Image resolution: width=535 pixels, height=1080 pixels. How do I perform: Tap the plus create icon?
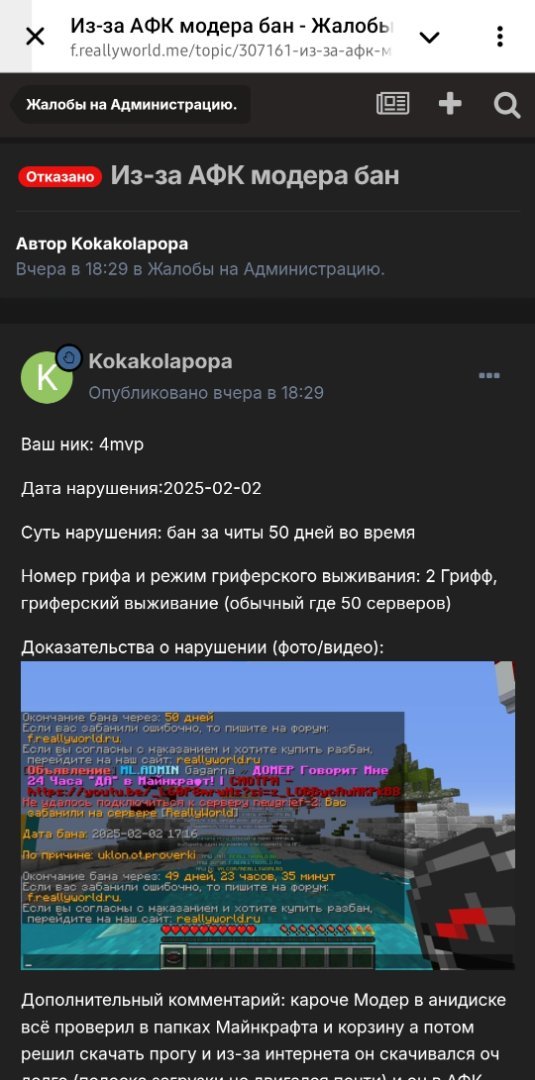tap(450, 104)
